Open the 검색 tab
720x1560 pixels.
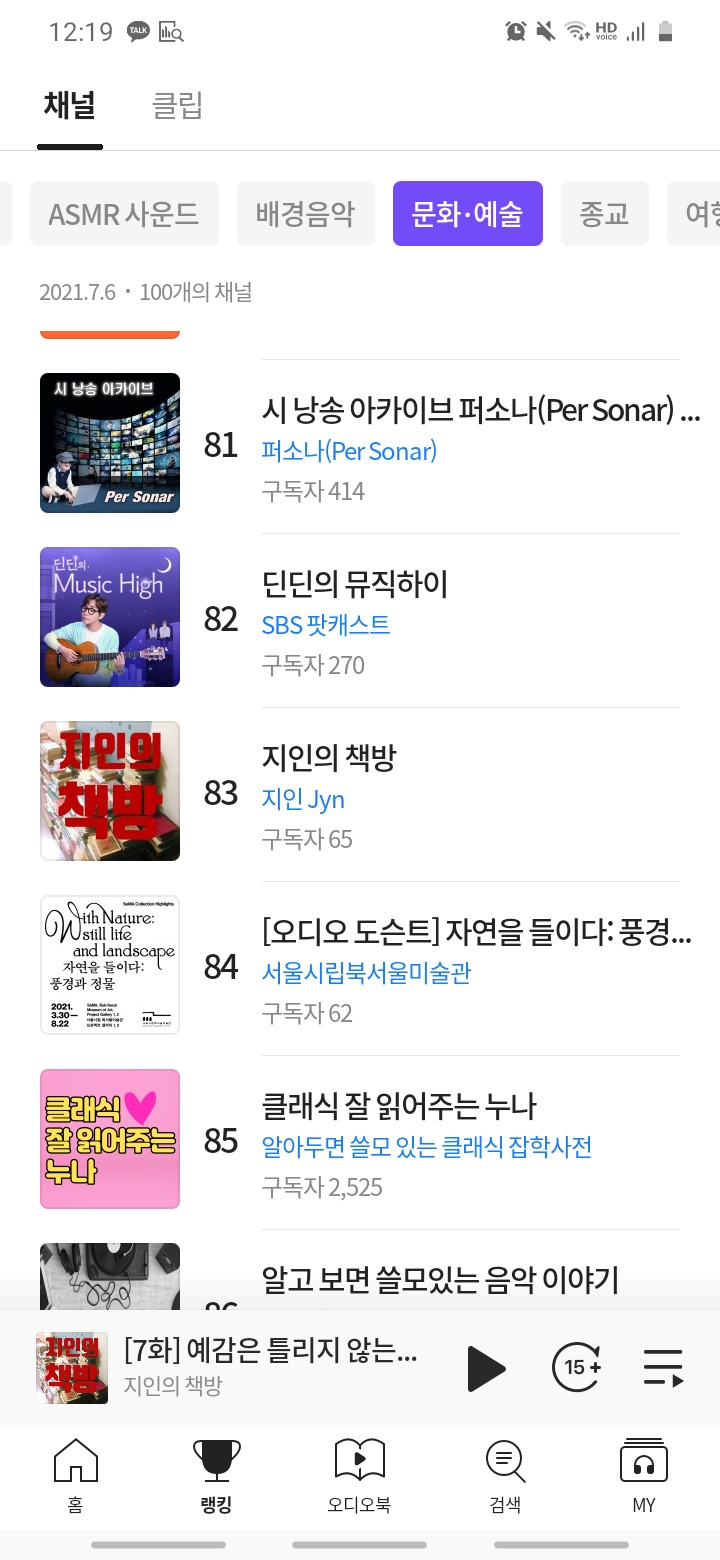click(505, 1474)
